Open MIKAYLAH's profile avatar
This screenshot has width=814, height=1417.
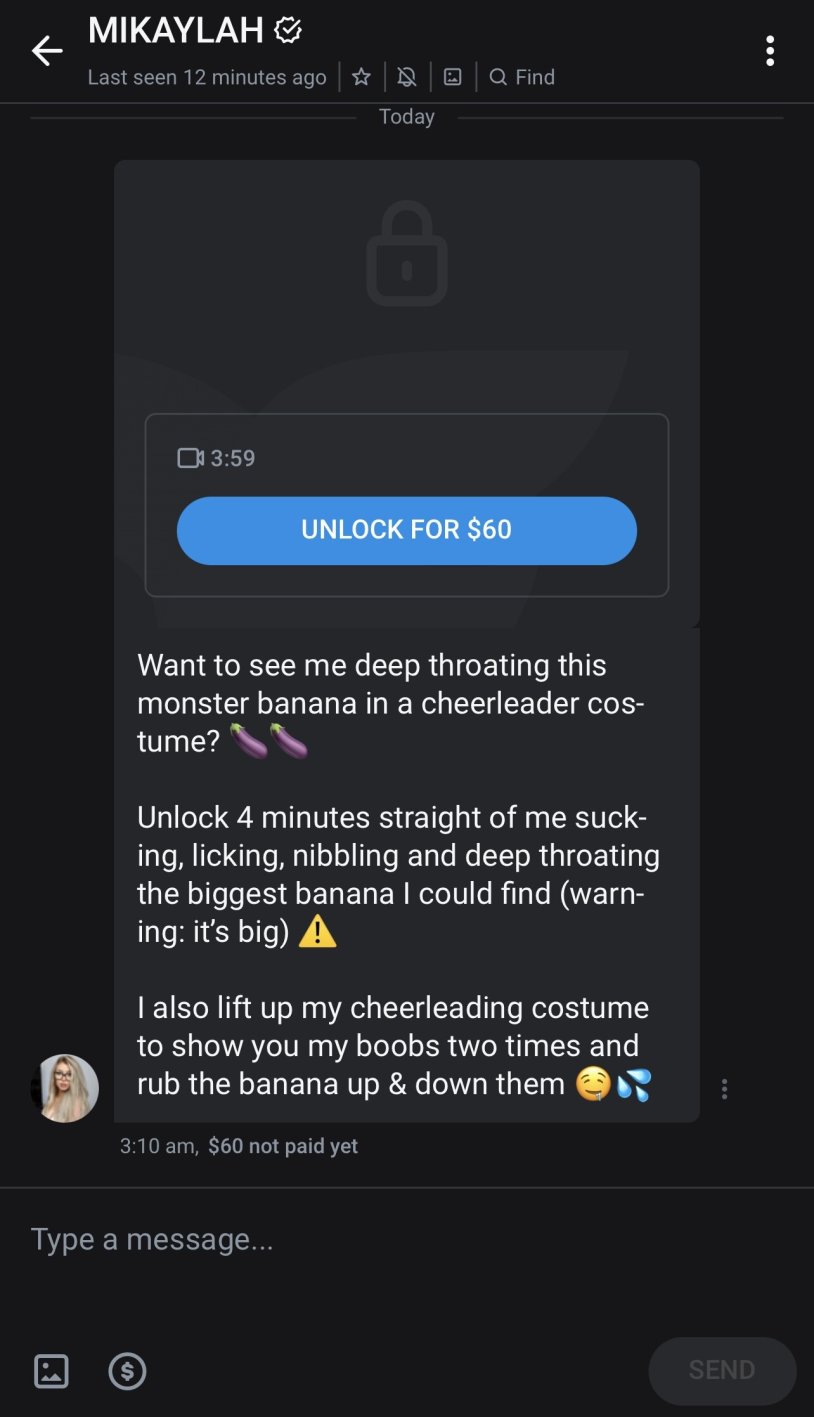click(x=64, y=1088)
